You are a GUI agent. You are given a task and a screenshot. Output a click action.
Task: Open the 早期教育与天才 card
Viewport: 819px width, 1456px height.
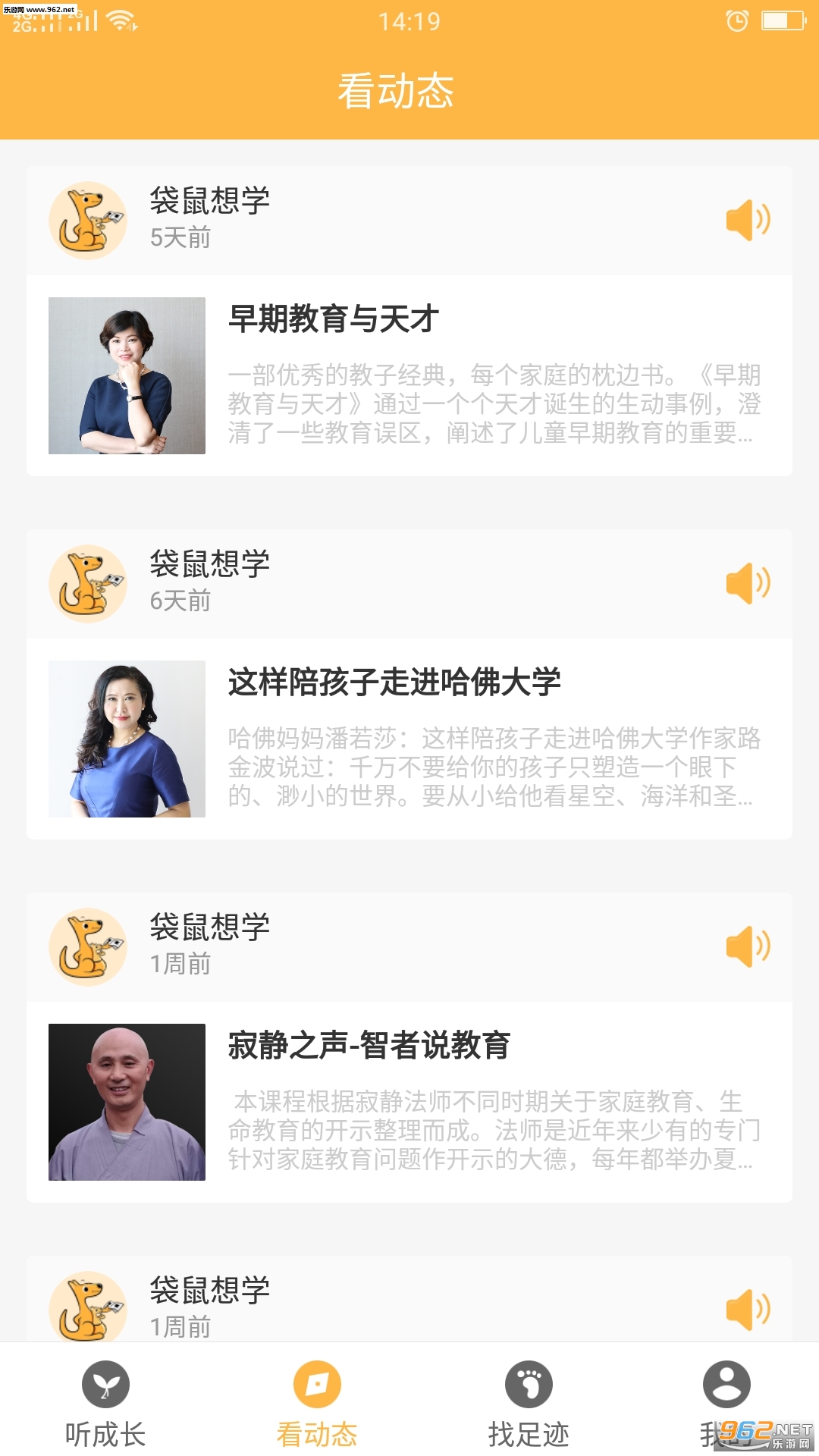coord(409,376)
